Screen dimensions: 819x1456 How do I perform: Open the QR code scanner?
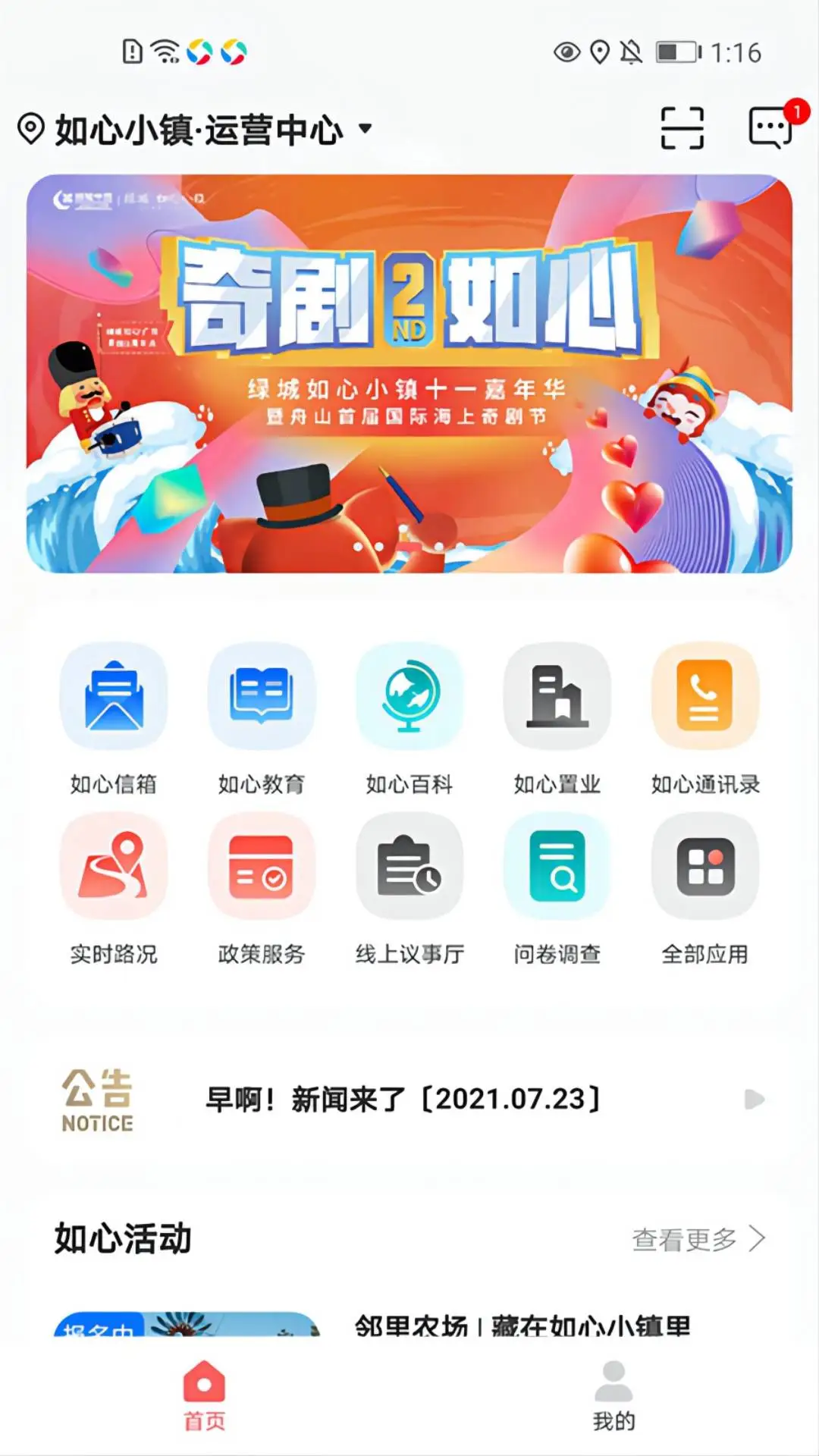pos(682,128)
